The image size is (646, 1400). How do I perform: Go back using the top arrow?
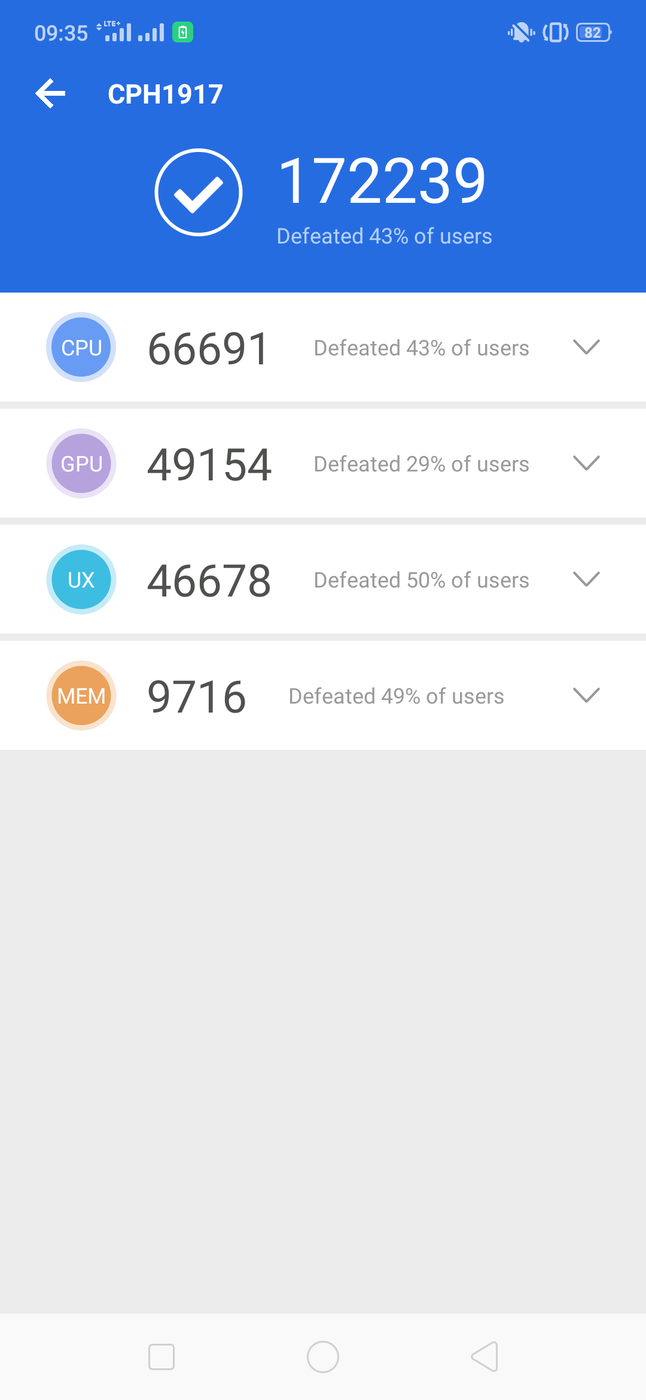tap(50, 94)
